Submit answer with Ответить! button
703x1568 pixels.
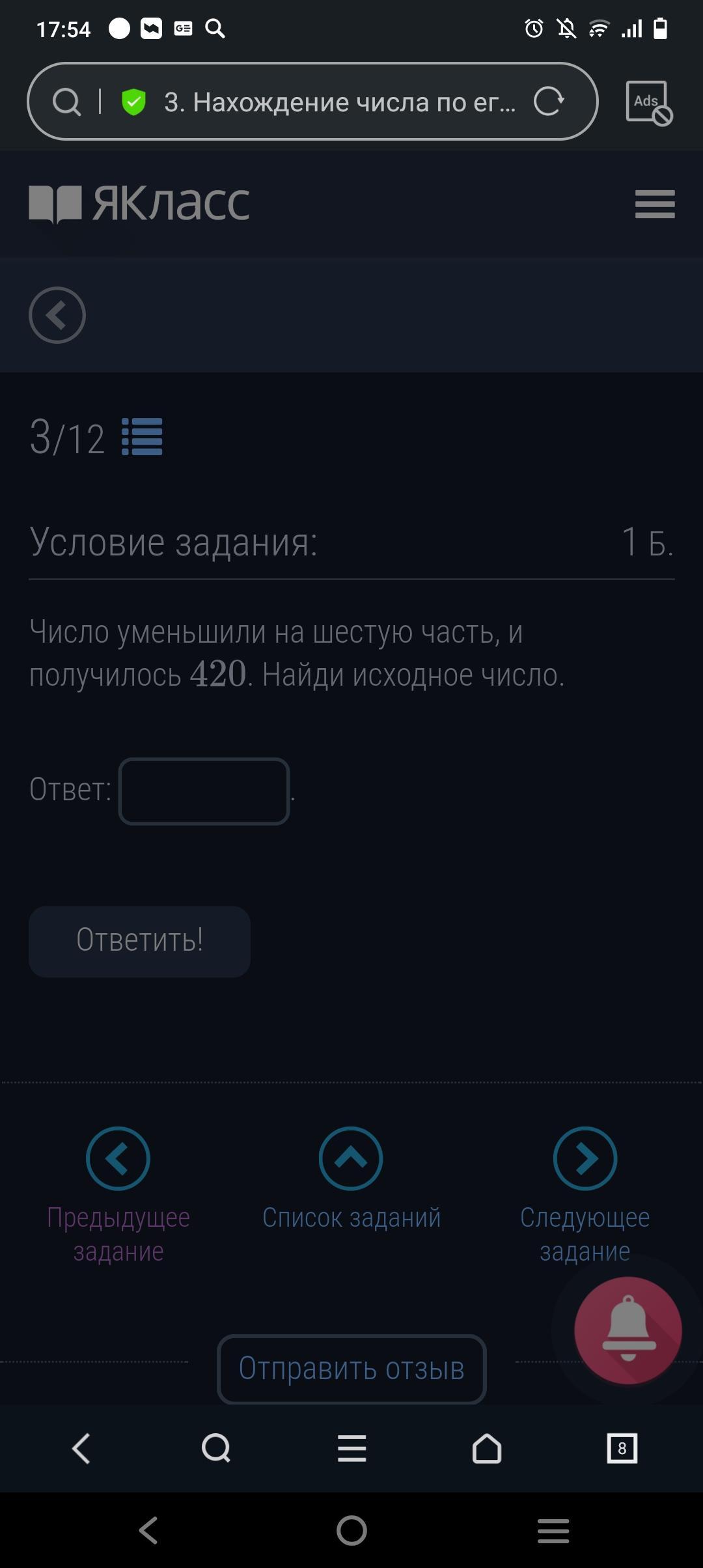pyautogui.click(x=139, y=941)
